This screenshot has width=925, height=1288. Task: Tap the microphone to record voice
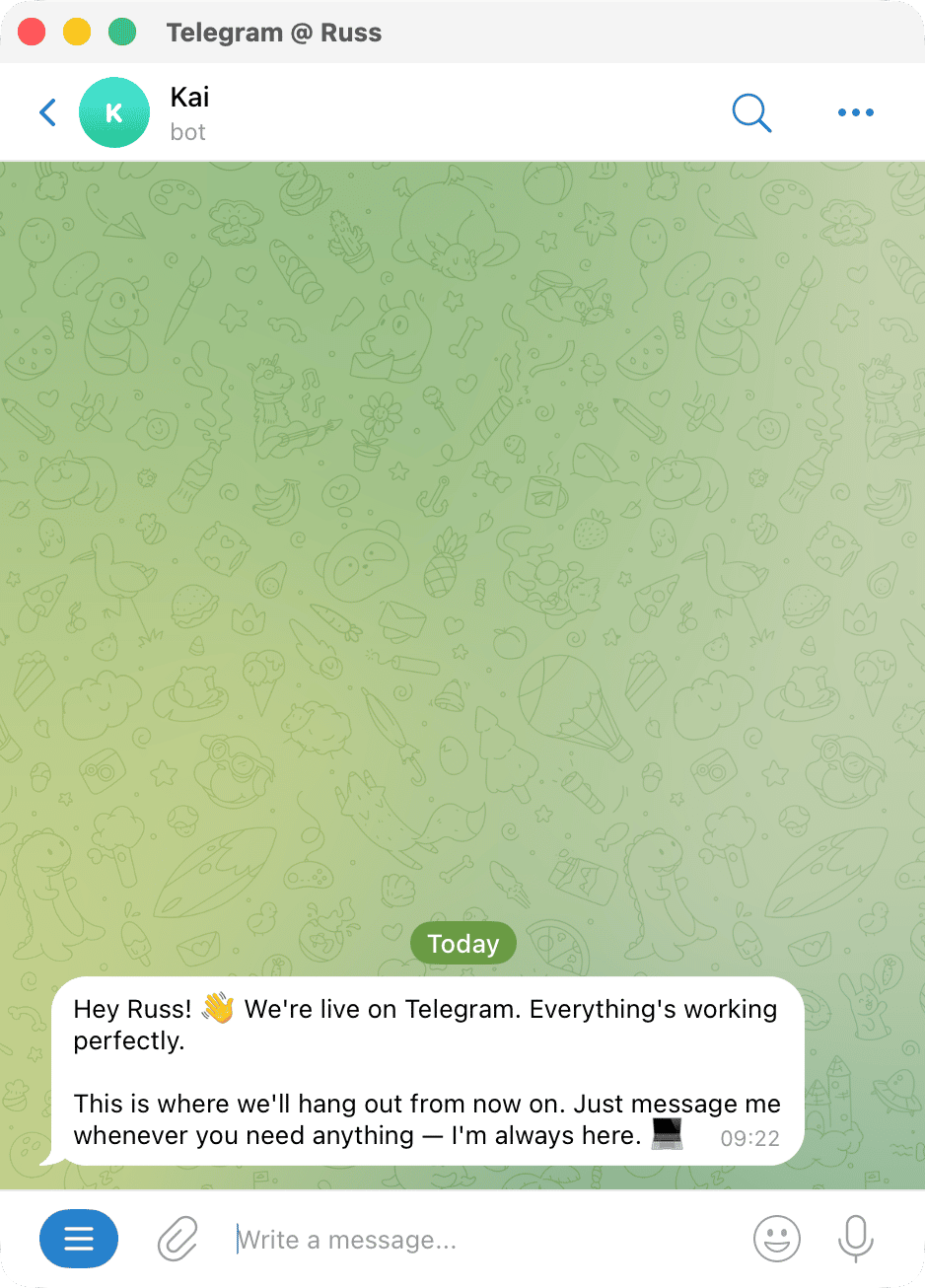tap(855, 1239)
